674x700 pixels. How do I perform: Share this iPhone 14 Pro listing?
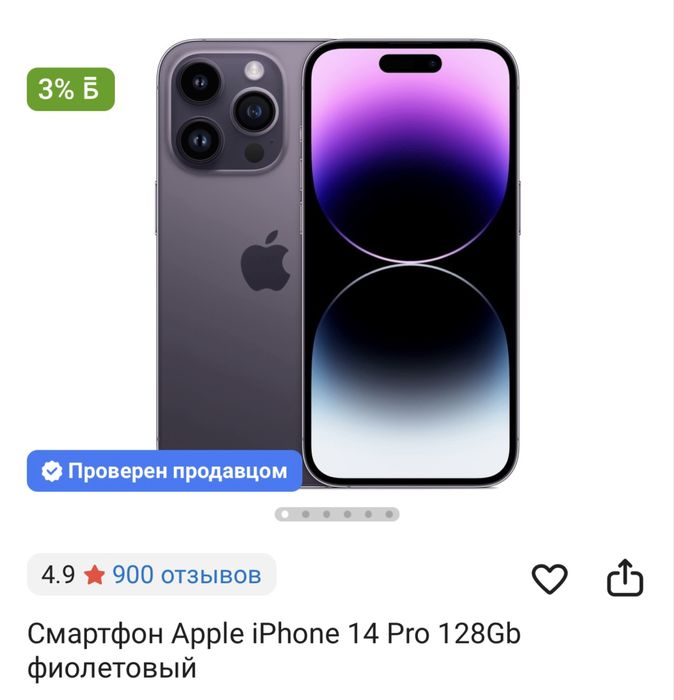(625, 578)
